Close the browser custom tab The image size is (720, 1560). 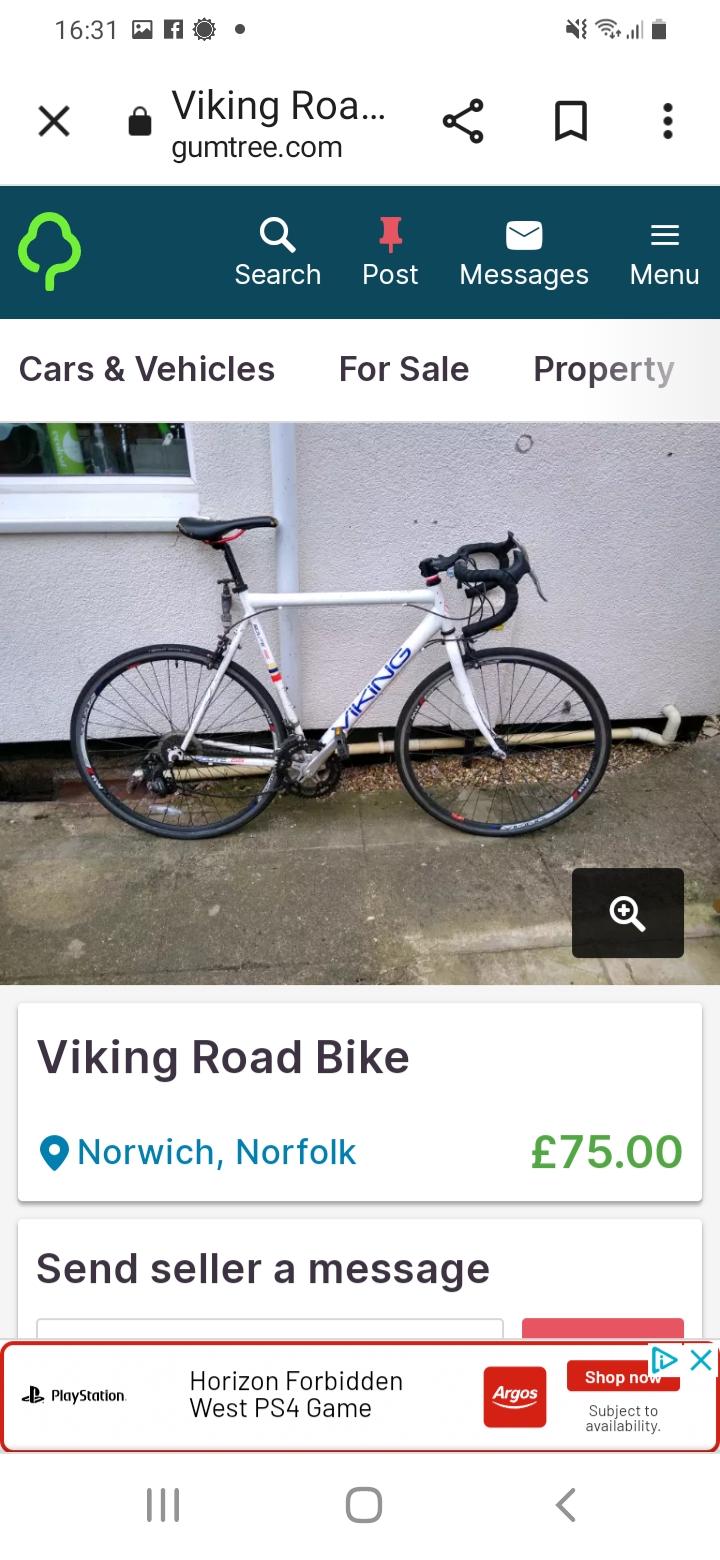coord(54,122)
